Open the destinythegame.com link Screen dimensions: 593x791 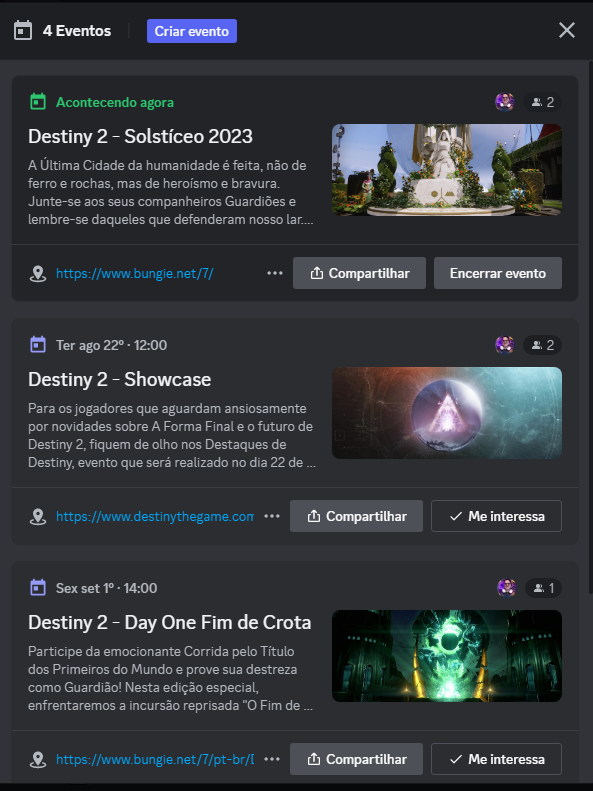[x=155, y=517]
